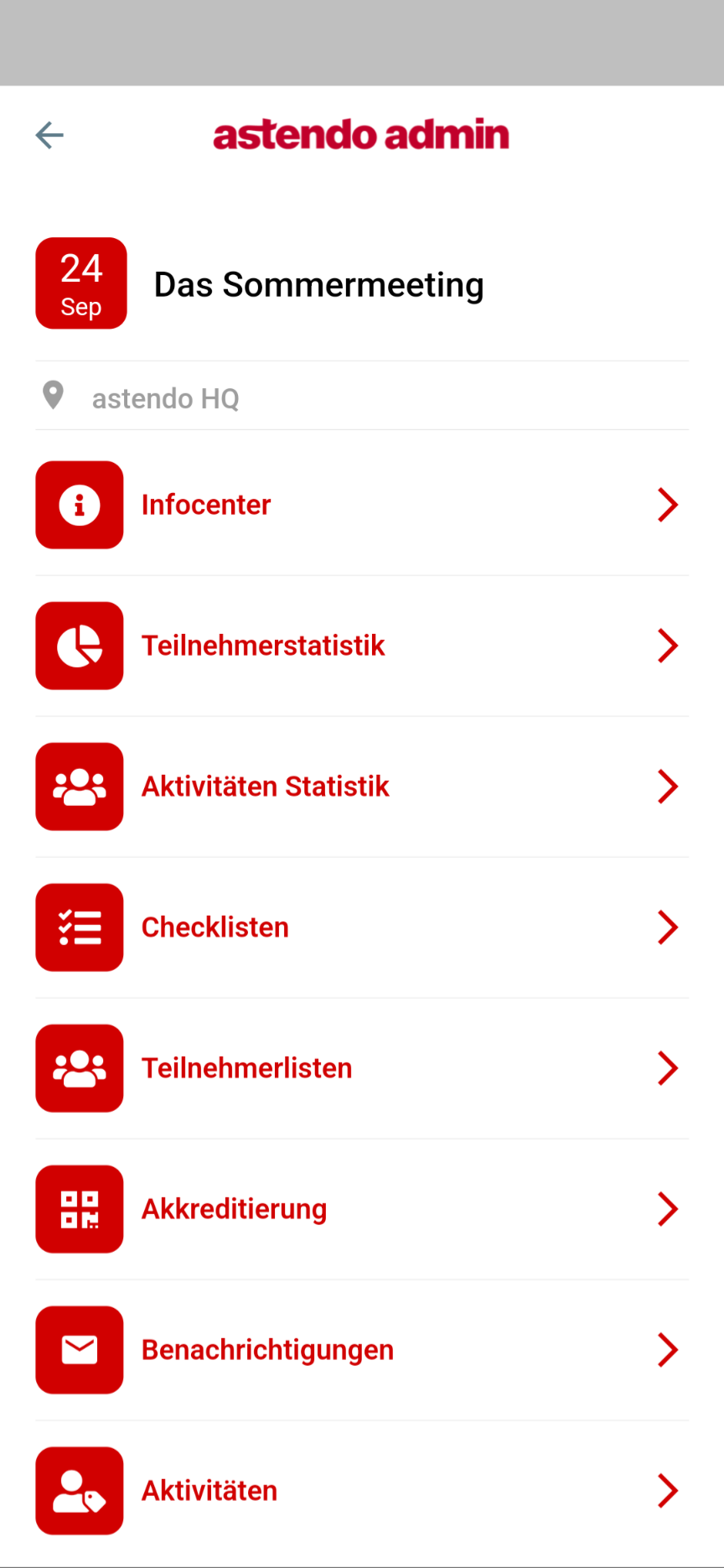The height and width of the screenshot is (1568, 724).
Task: Open the Checklisten menu entry
Action: click(215, 927)
